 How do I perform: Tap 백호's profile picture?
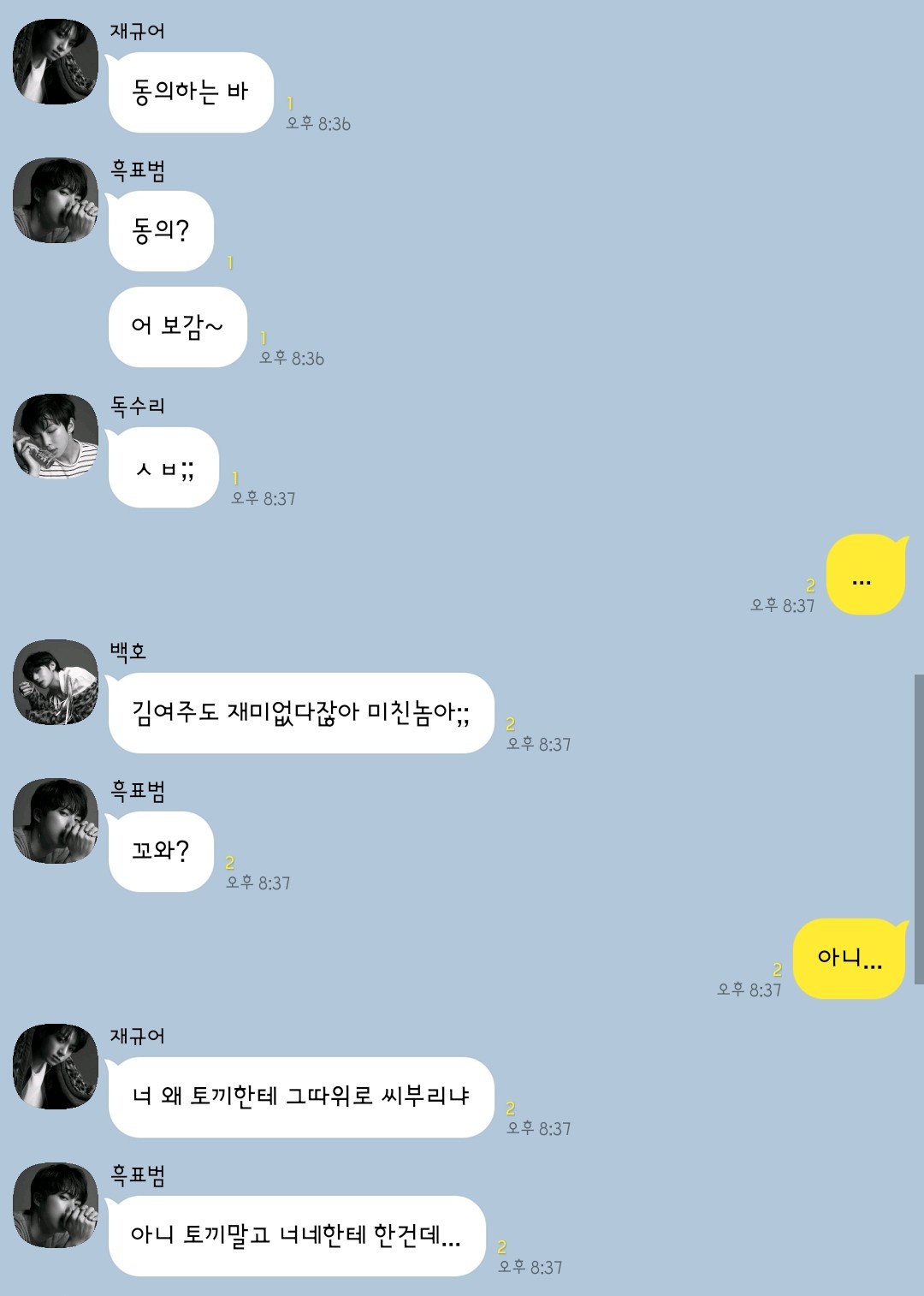pos(56,682)
